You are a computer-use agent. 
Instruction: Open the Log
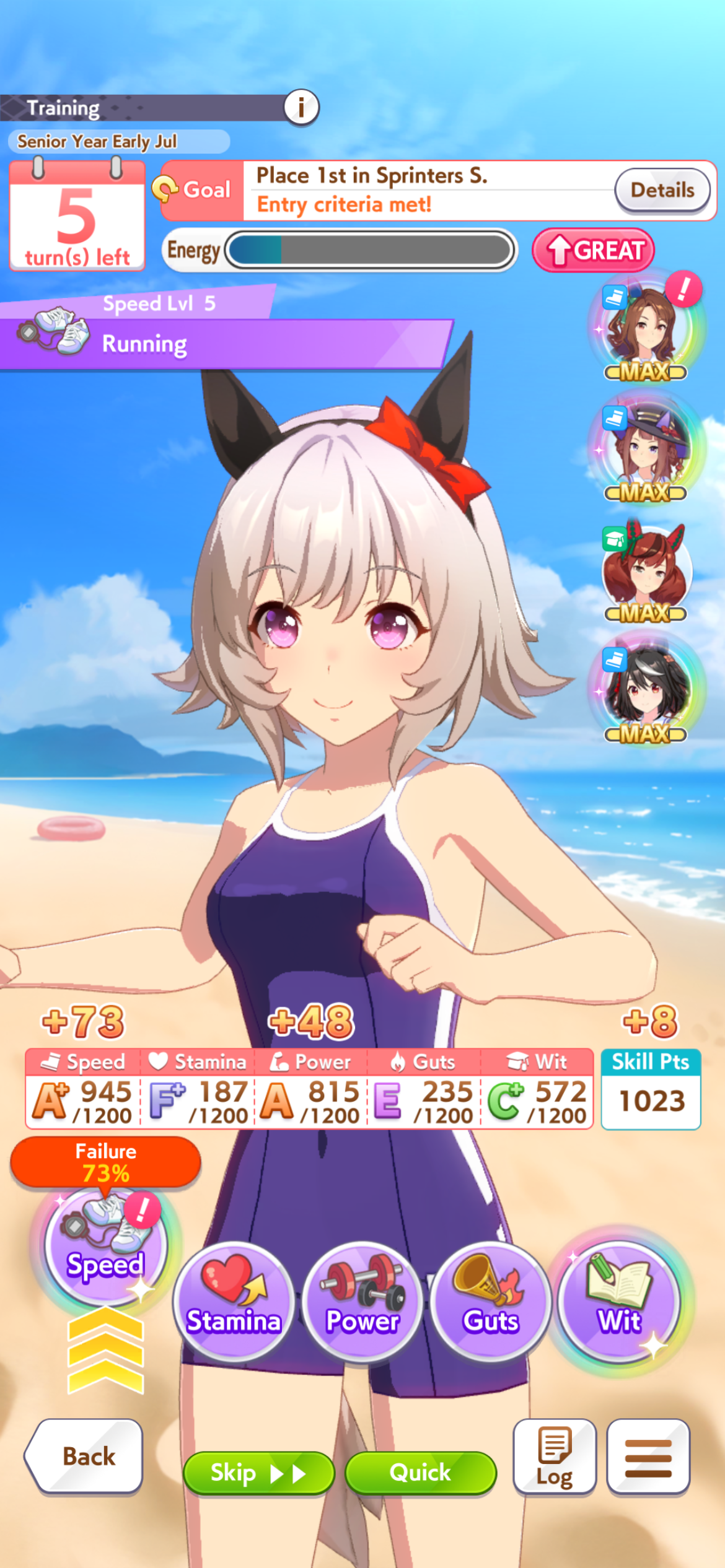555,1456
